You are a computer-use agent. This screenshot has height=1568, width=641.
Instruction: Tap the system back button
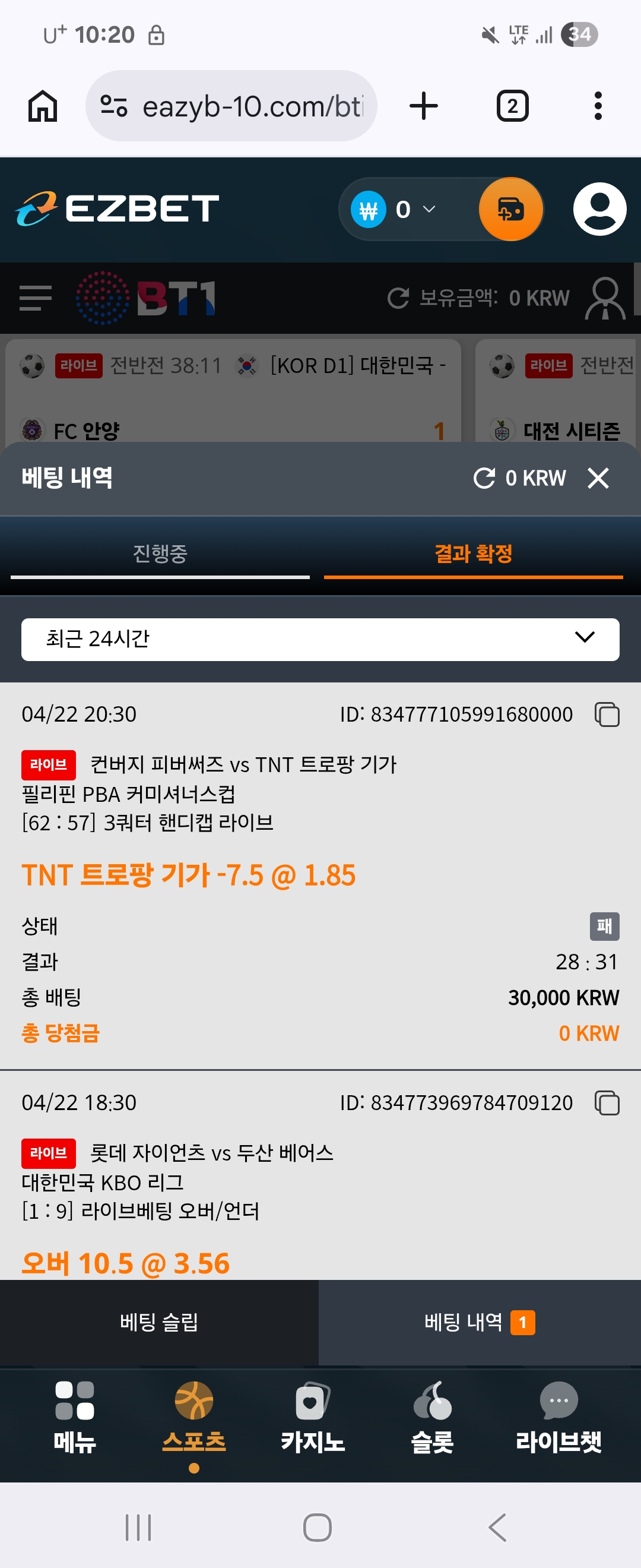click(497, 1527)
